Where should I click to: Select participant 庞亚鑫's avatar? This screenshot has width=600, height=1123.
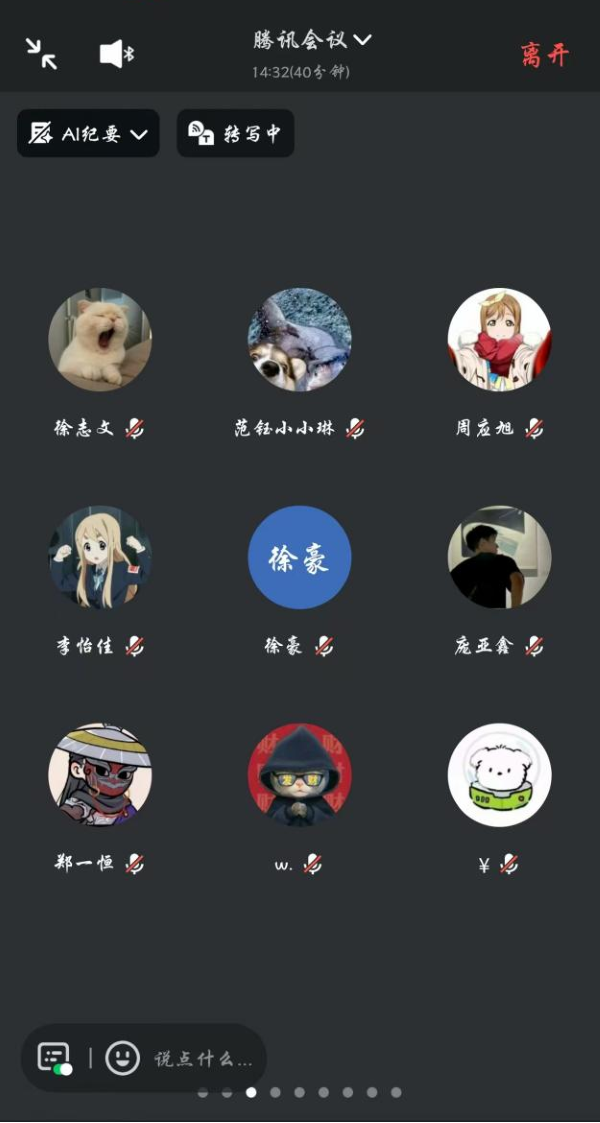point(499,557)
